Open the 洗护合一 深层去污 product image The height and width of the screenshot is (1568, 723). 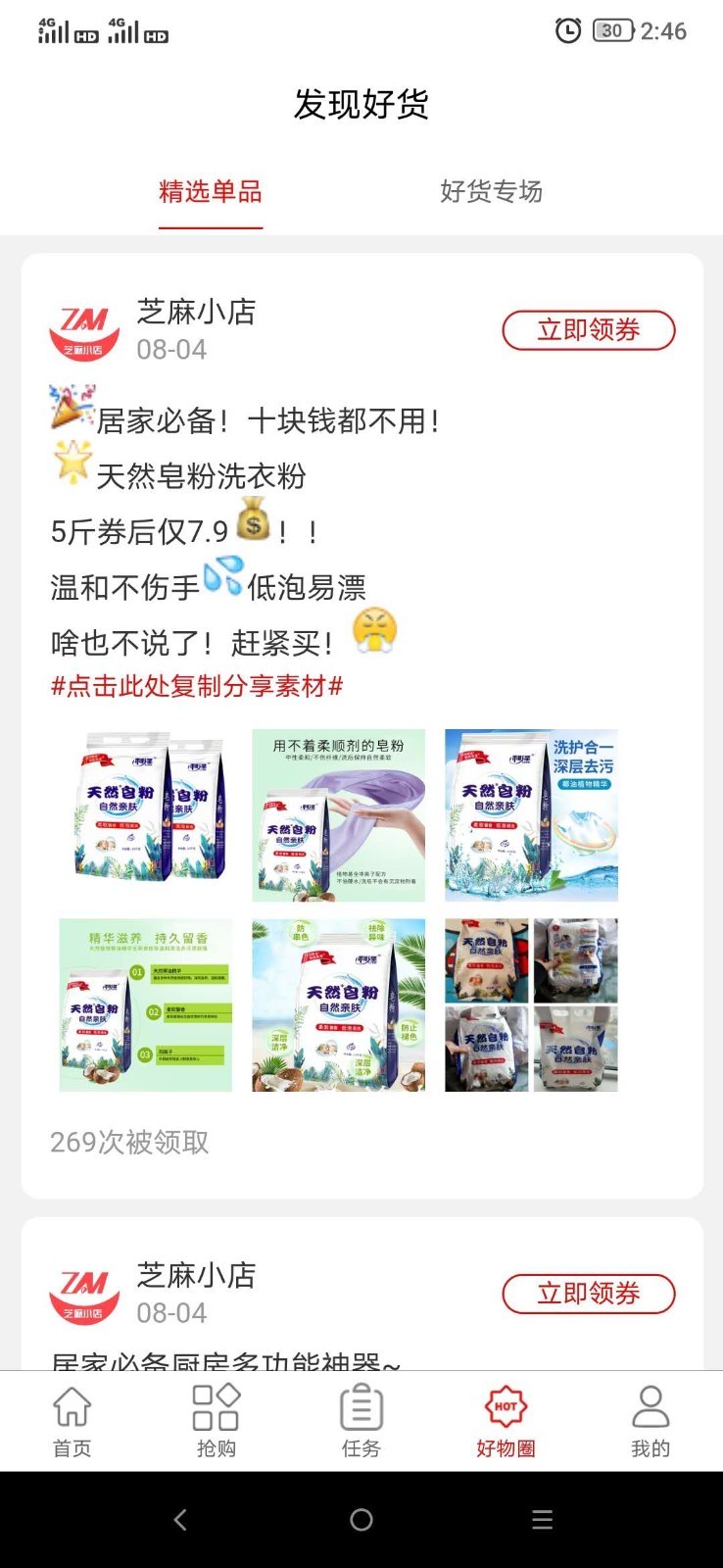[531, 814]
